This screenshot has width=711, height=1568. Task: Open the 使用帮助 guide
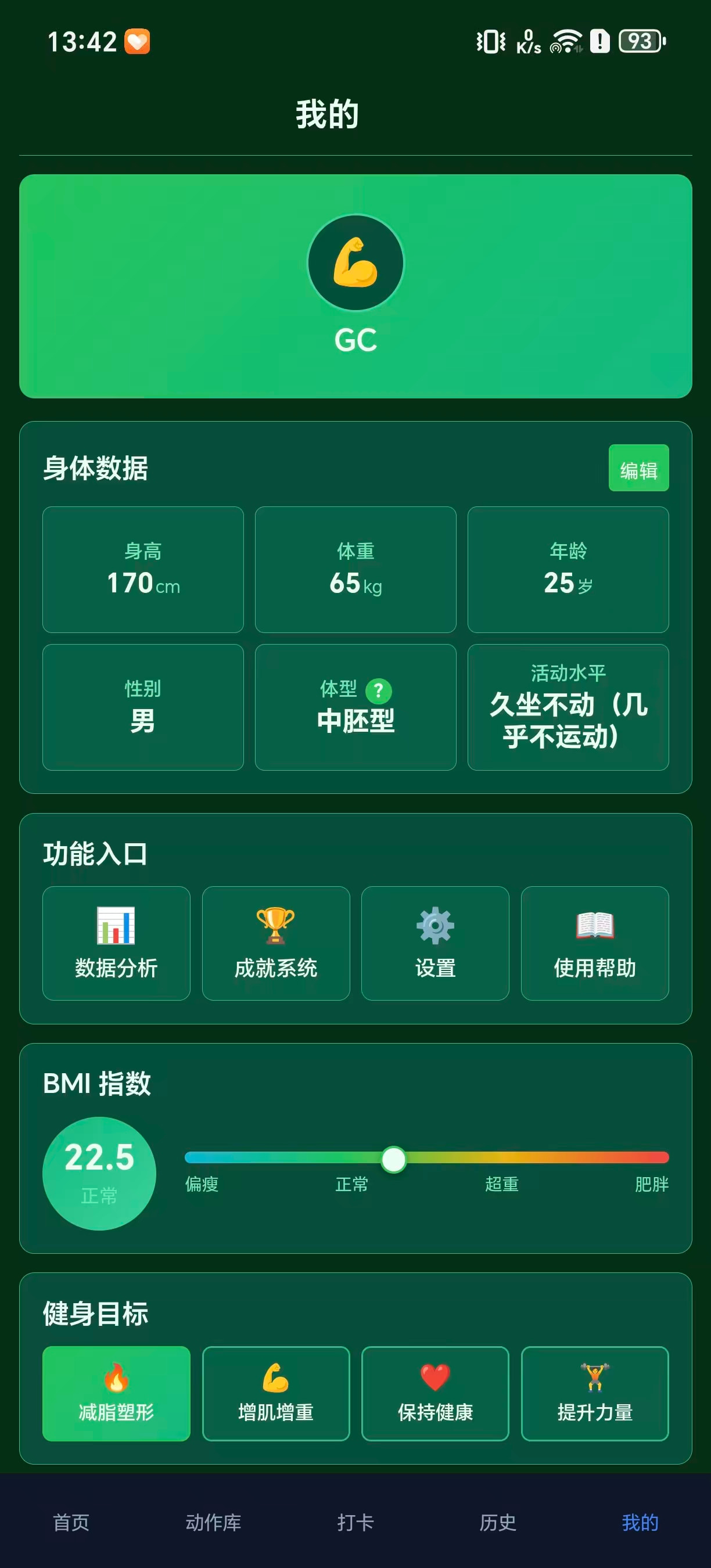[594, 943]
